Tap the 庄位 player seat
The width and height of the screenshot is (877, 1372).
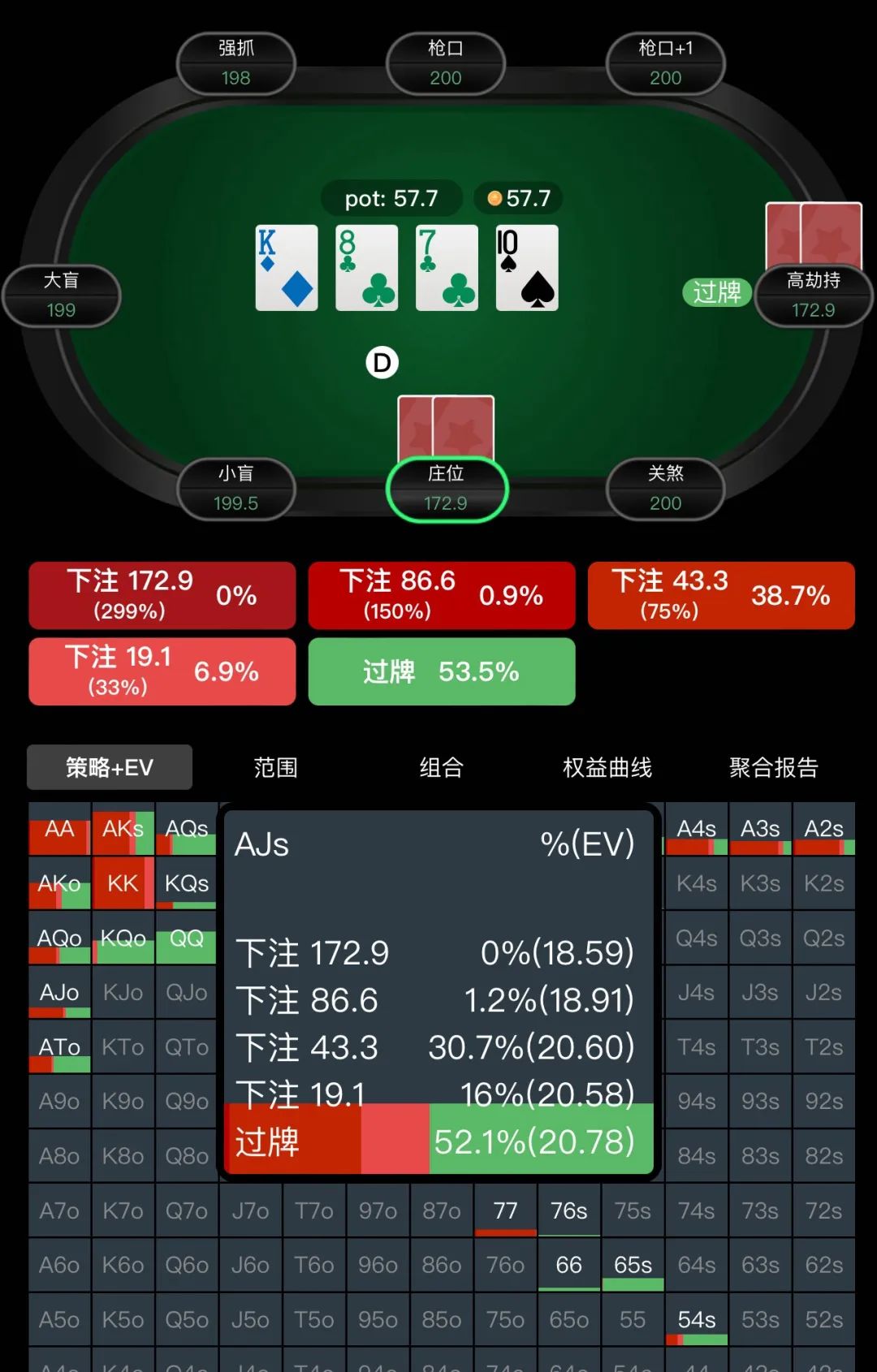tap(446, 489)
